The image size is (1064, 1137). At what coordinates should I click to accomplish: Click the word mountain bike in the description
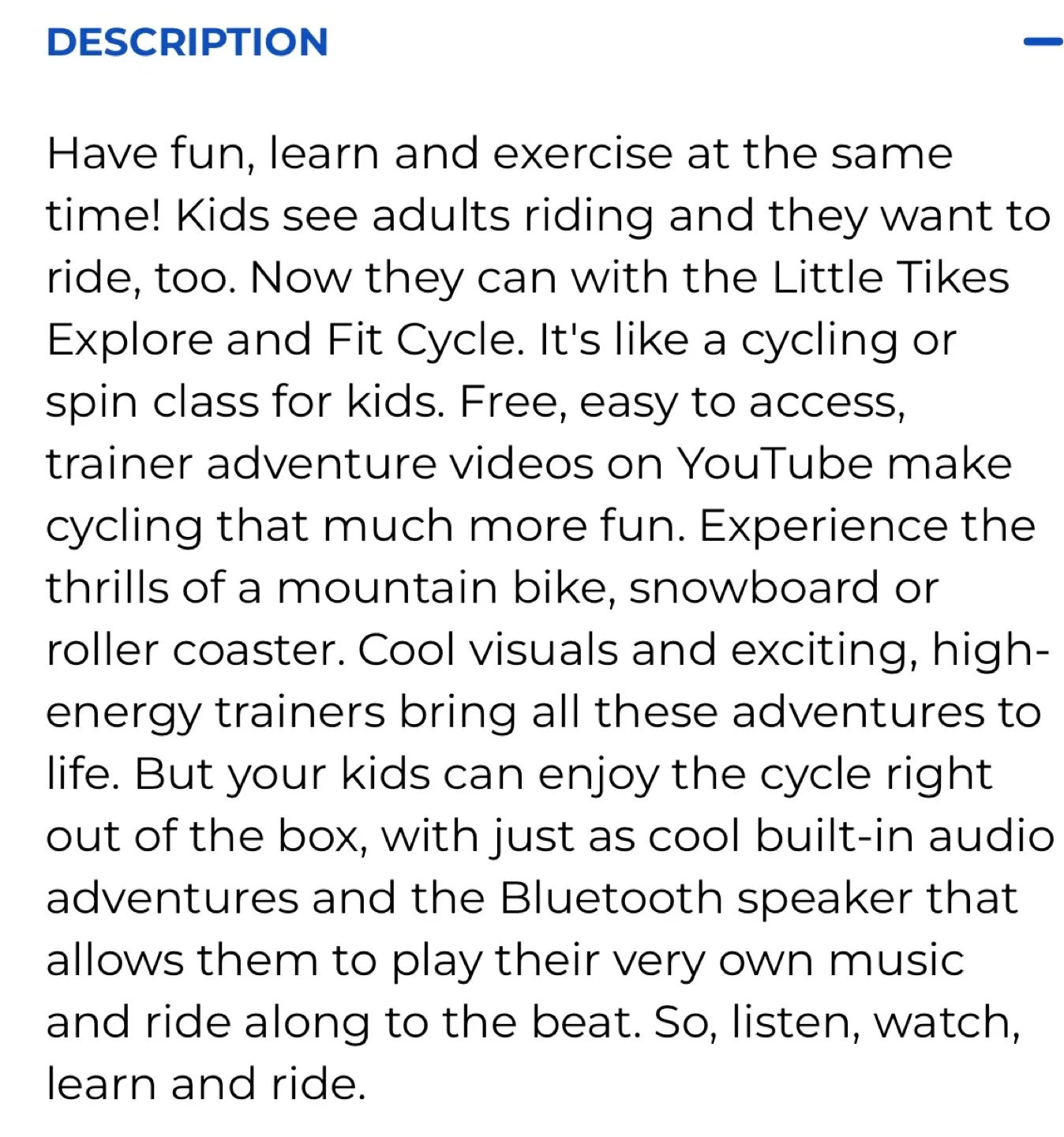click(x=442, y=587)
